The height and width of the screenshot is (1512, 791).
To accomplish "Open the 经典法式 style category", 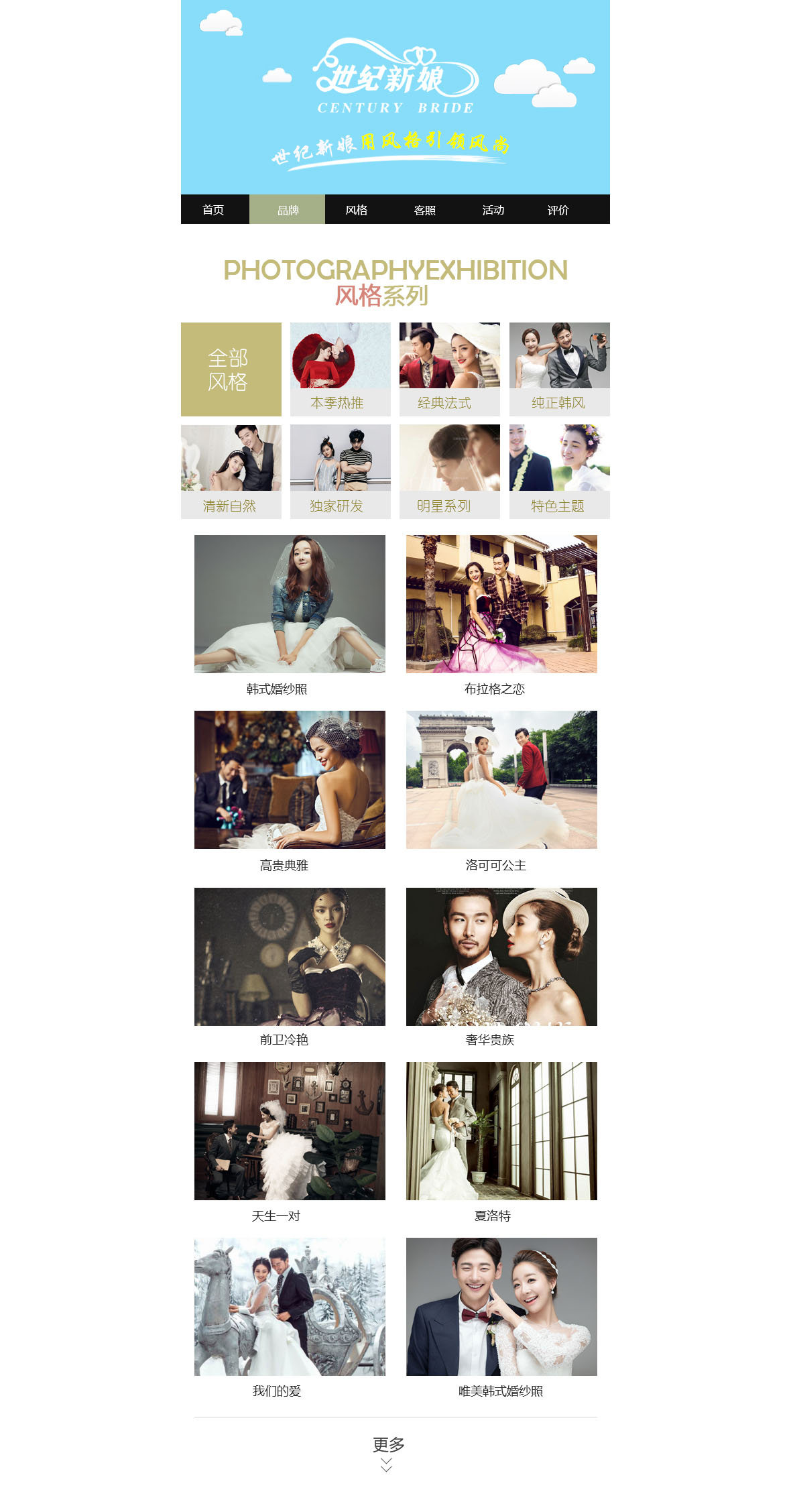I will click(x=450, y=369).
